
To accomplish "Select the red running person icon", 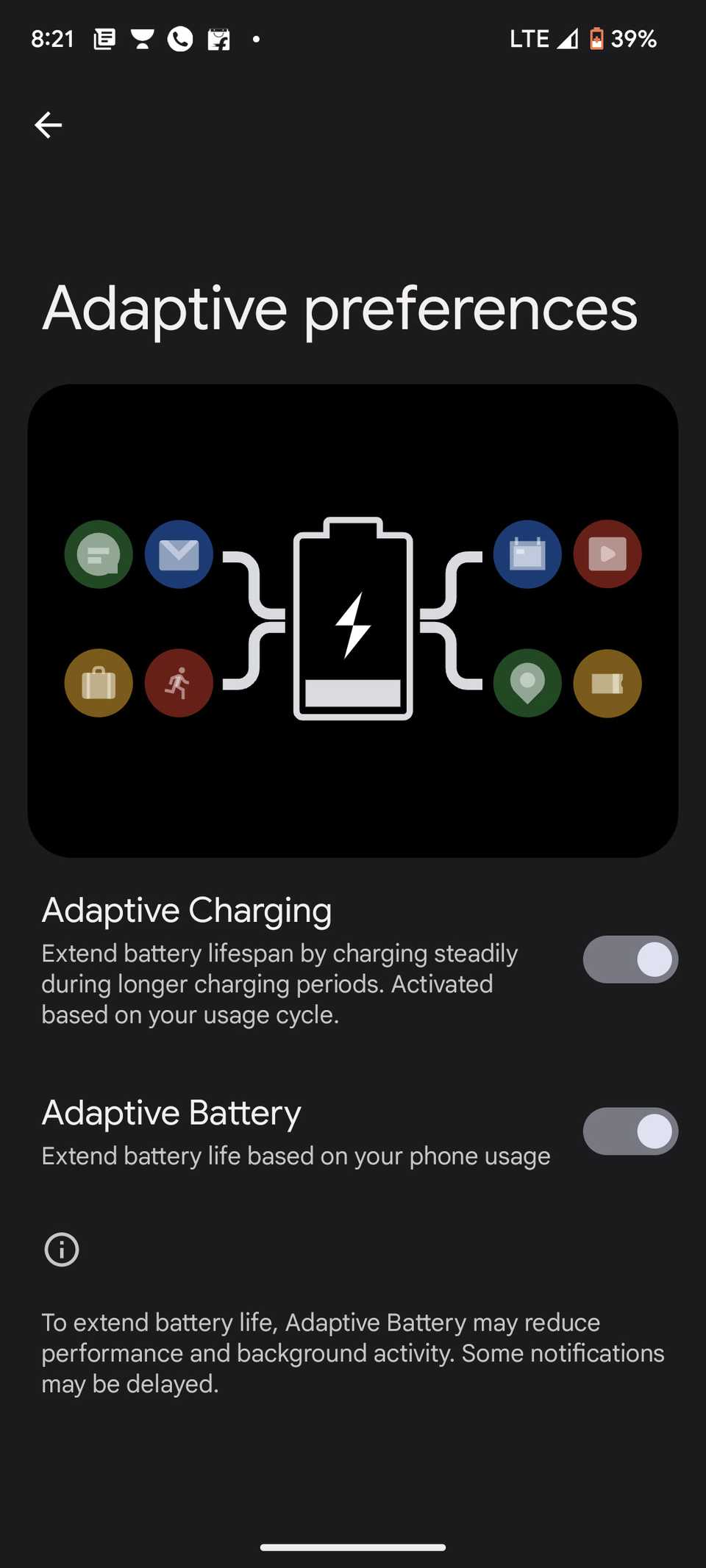I will coord(178,684).
